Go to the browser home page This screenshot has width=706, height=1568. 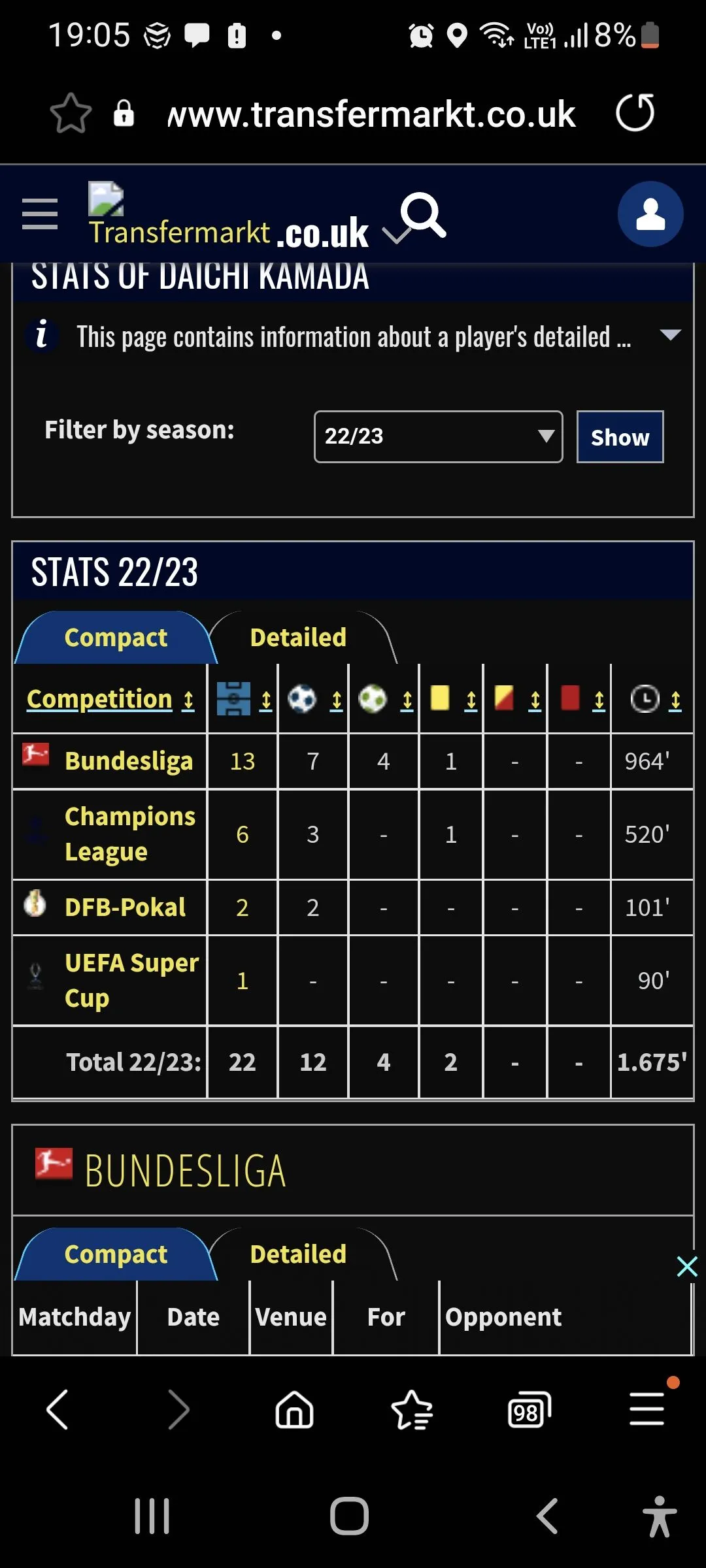294,1410
